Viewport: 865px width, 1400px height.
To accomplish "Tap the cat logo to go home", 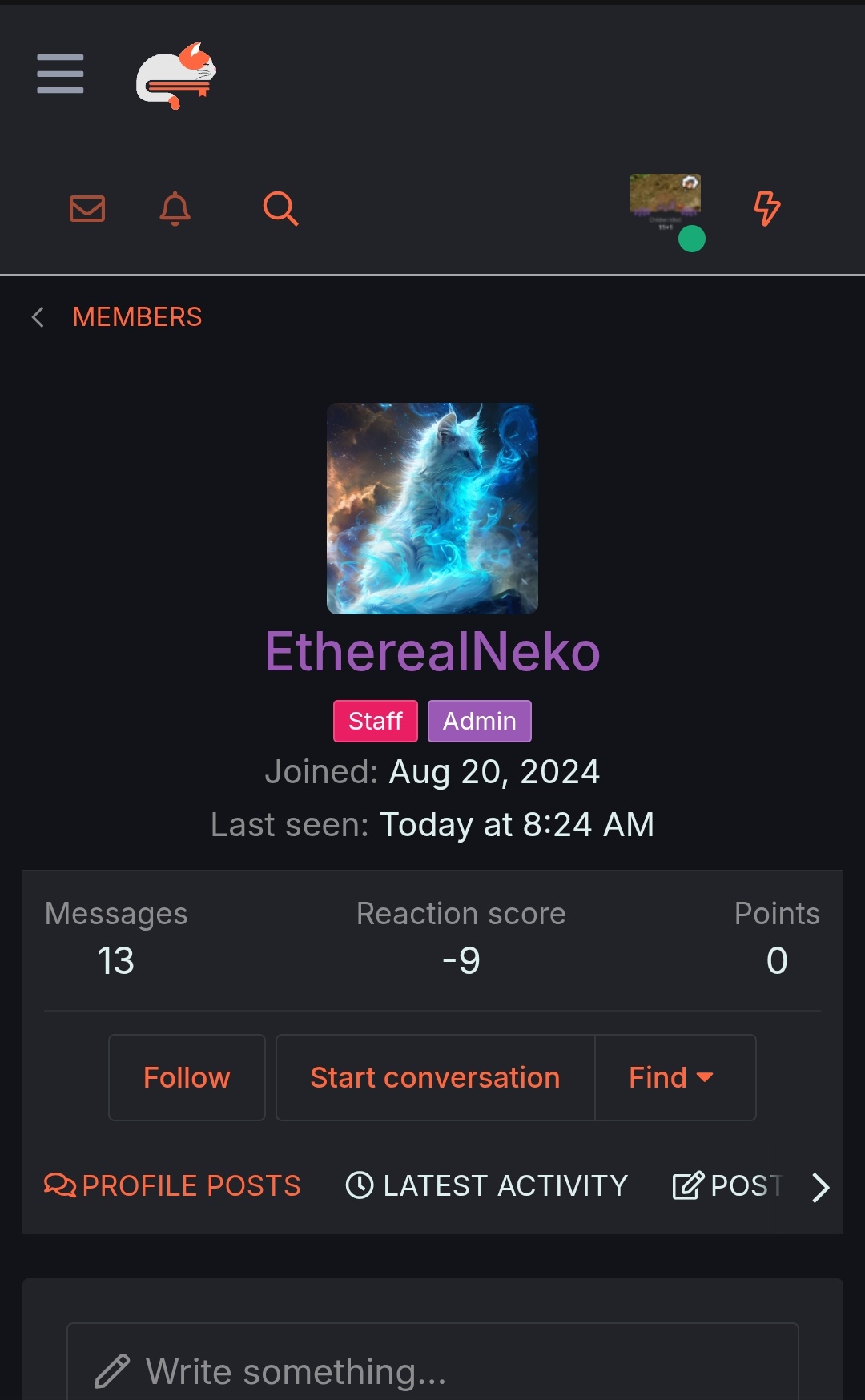I will [x=176, y=76].
